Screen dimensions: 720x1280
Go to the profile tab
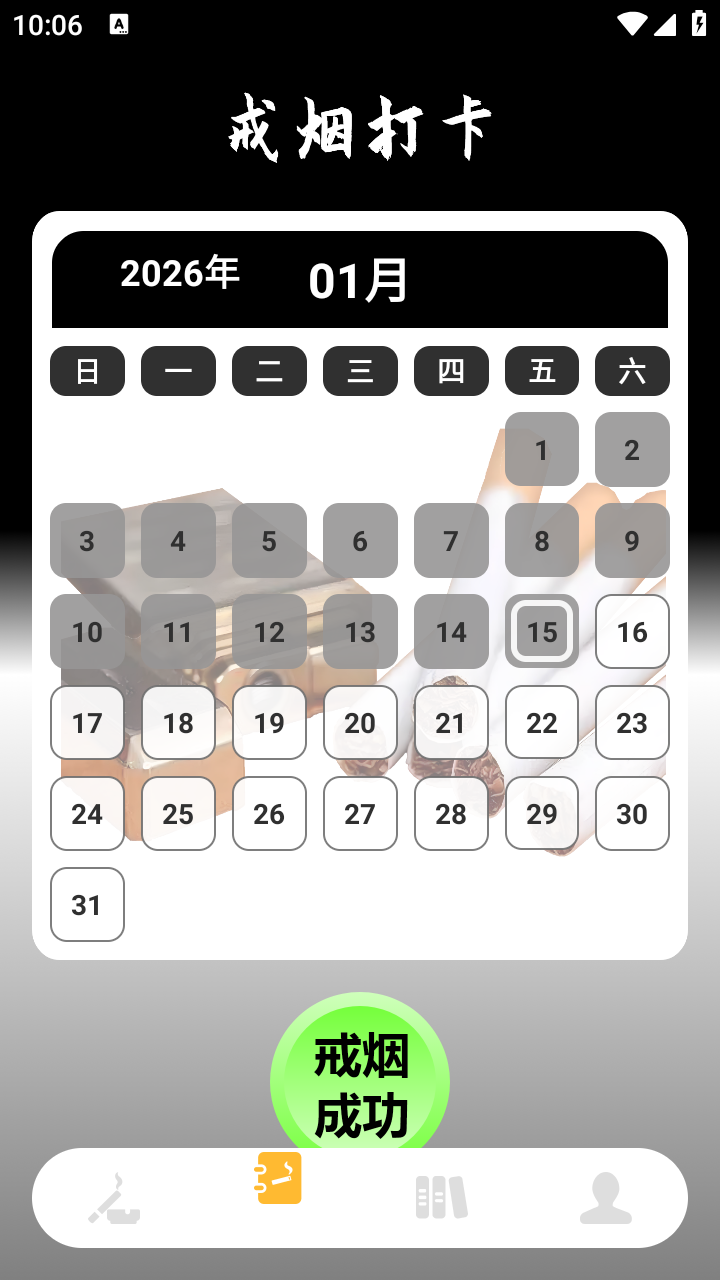pyautogui.click(x=605, y=1198)
